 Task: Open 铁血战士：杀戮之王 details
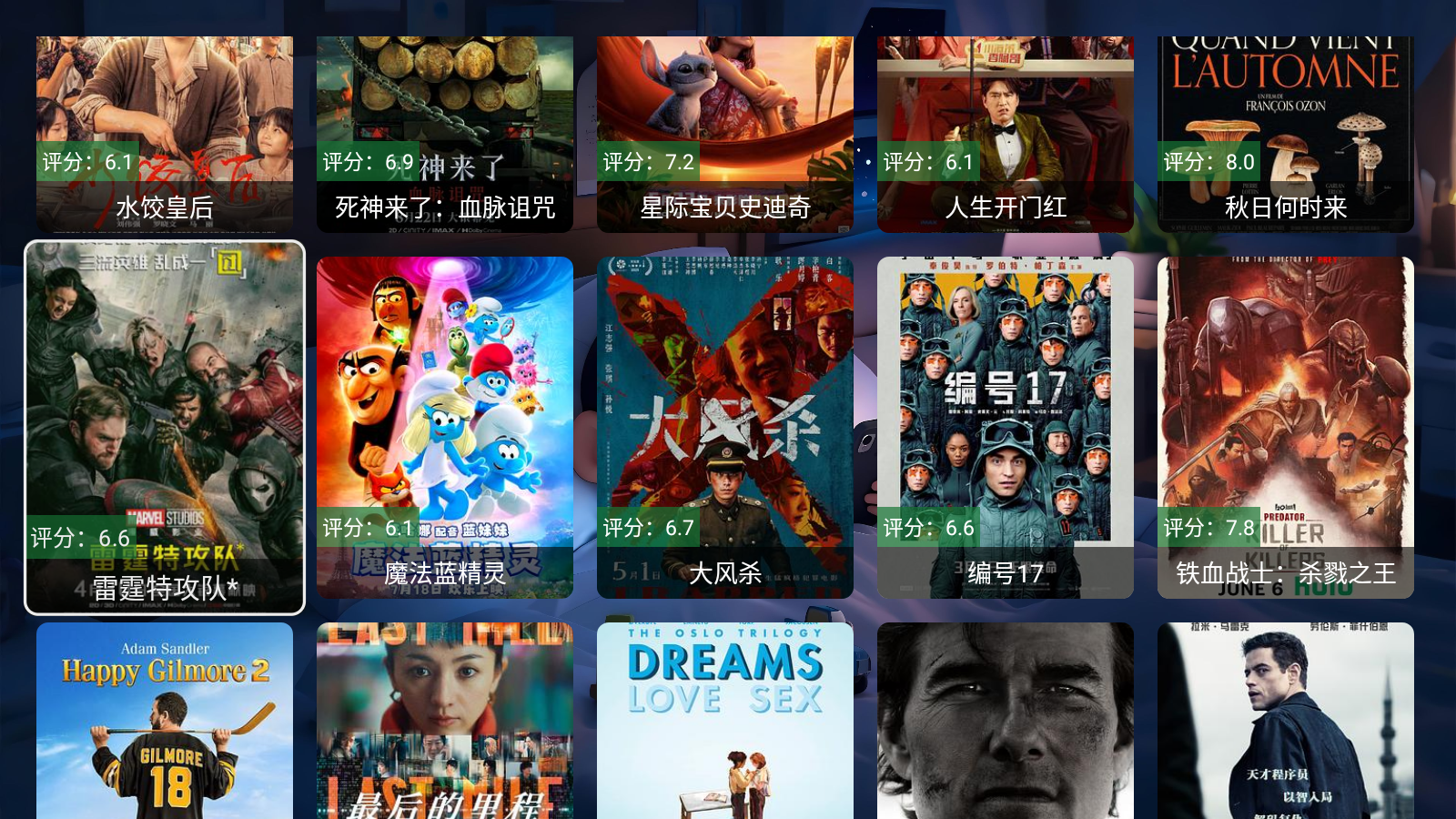[x=1286, y=428]
